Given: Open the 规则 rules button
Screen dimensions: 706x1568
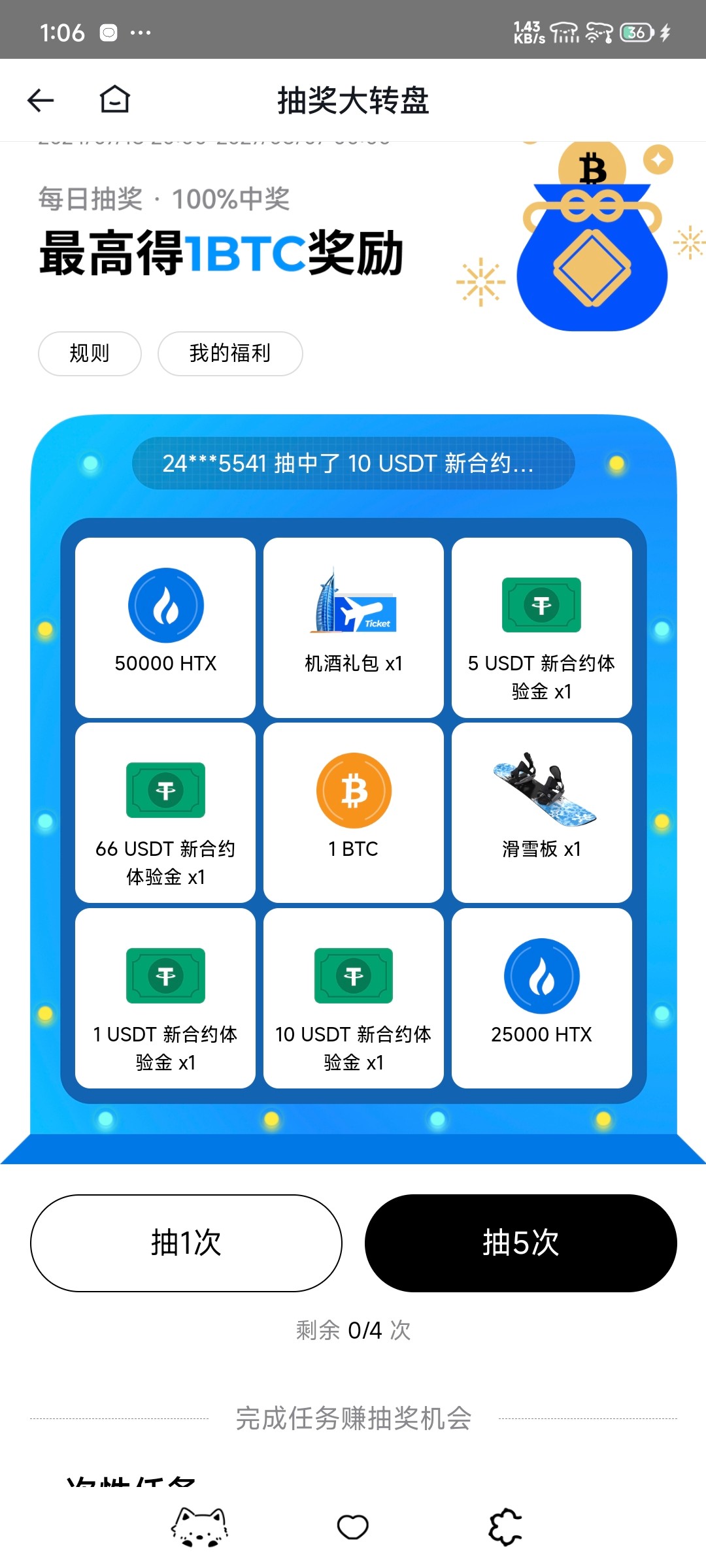Looking at the screenshot, I should [90, 353].
